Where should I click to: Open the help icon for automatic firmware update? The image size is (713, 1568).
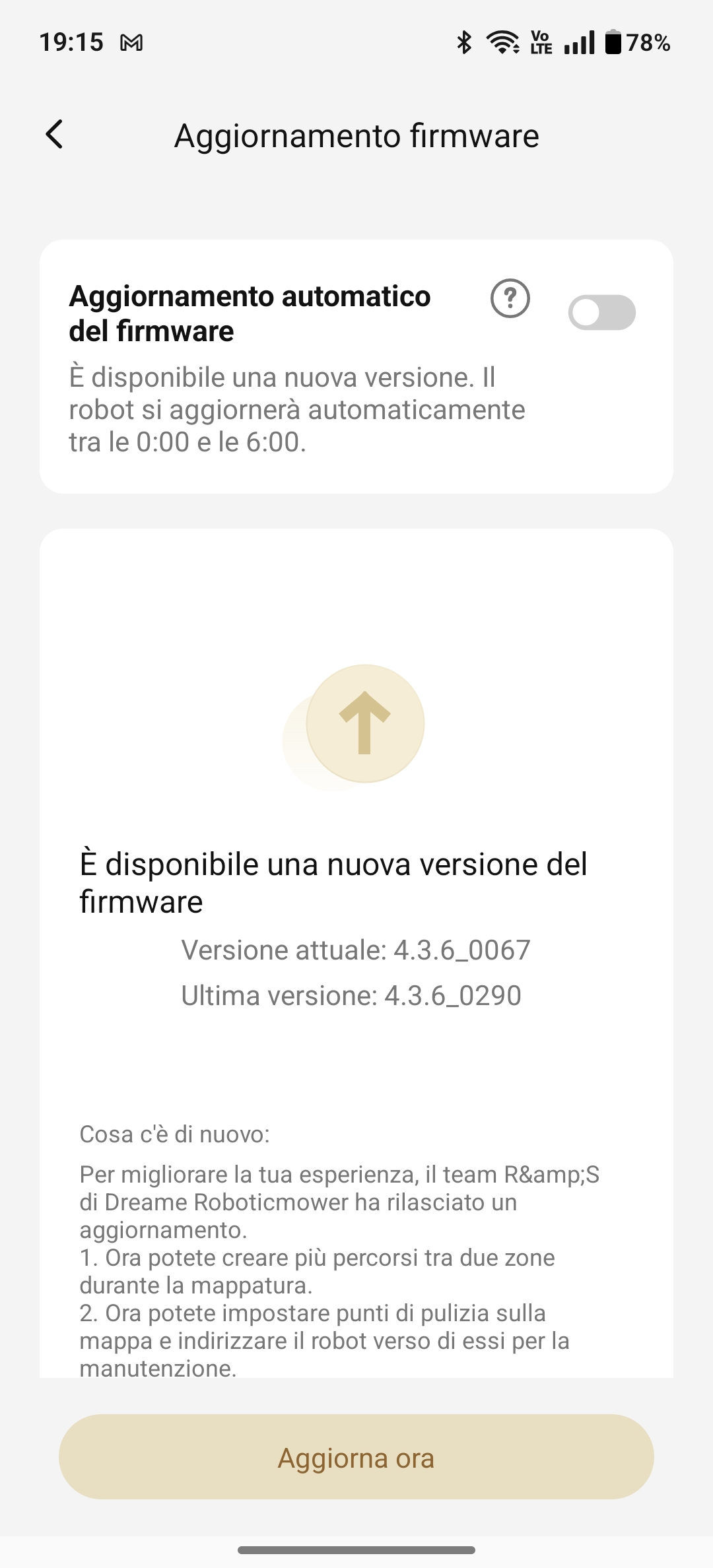(x=510, y=298)
